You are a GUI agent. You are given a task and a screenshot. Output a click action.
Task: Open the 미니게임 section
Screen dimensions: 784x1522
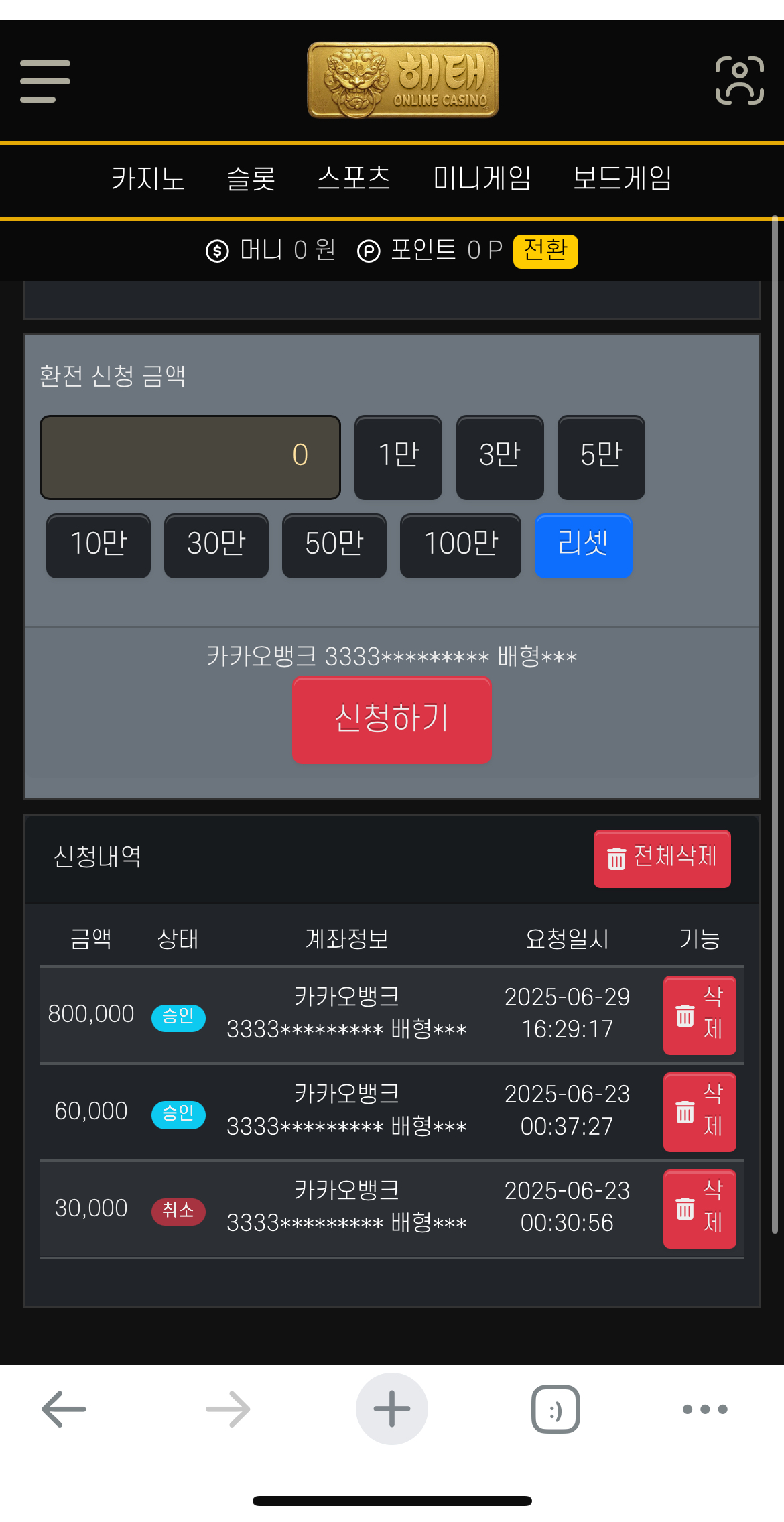pos(482,178)
